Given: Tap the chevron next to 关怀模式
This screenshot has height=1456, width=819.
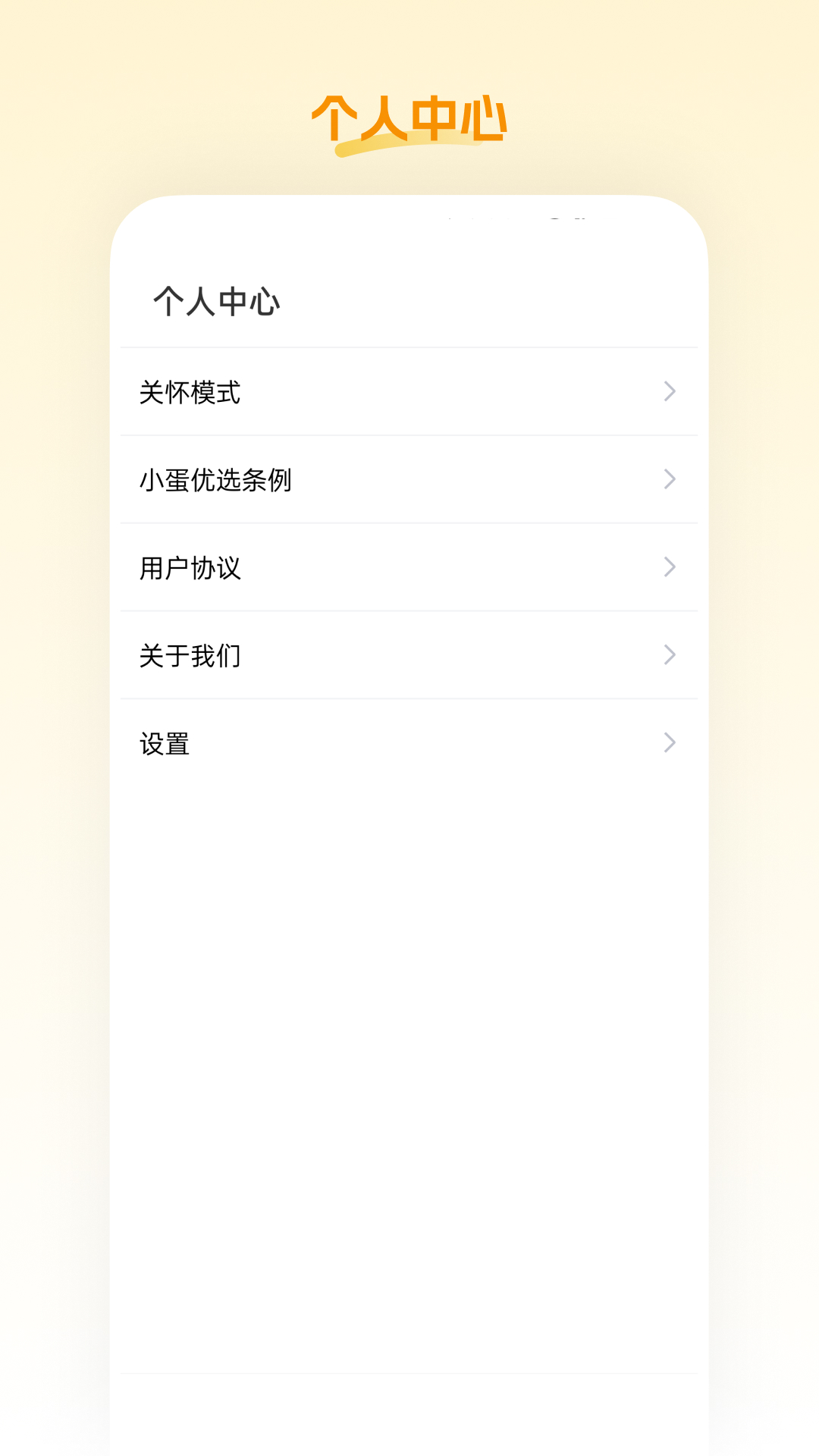Looking at the screenshot, I should pyautogui.click(x=670, y=391).
